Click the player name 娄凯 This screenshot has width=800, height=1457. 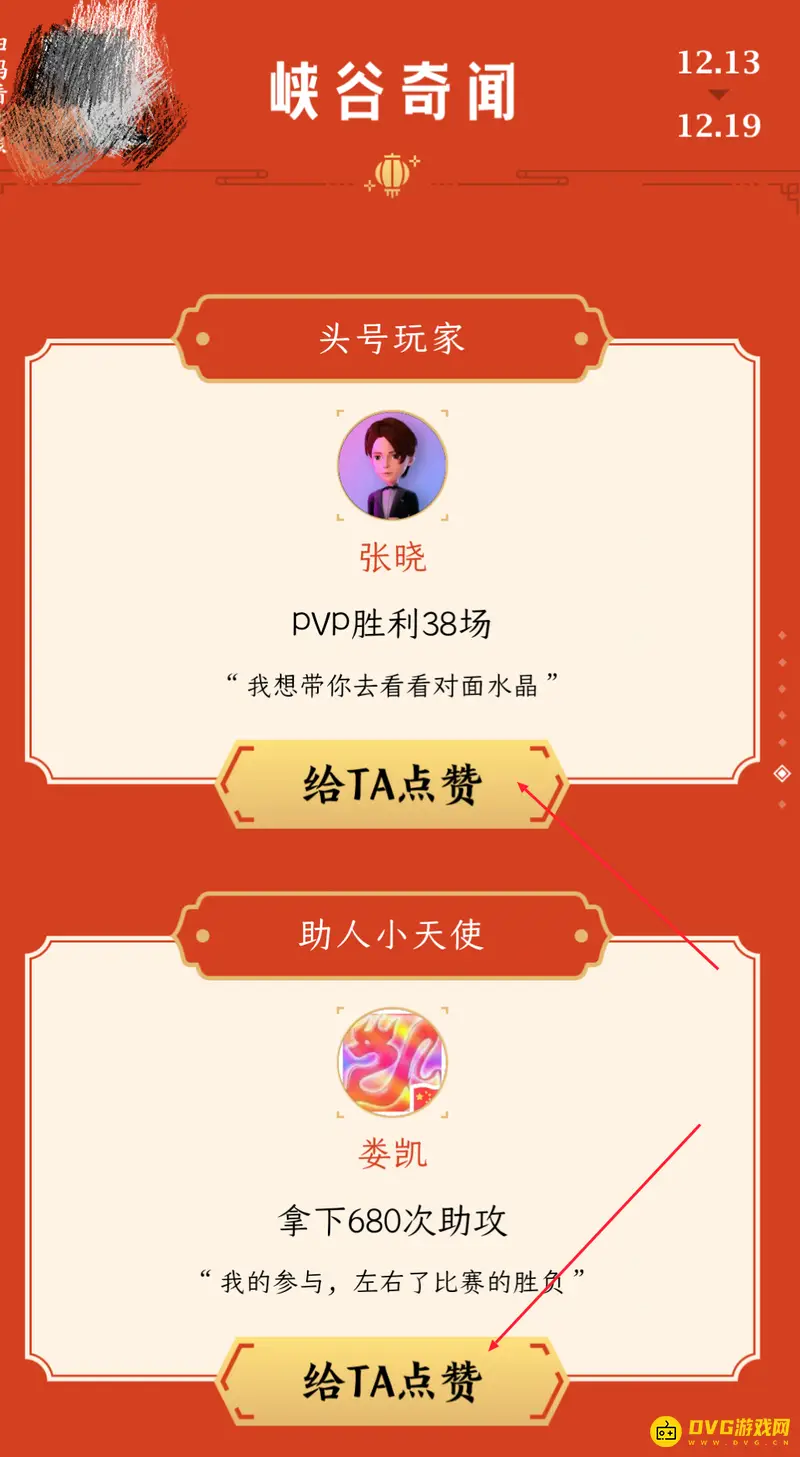pyautogui.click(x=392, y=1155)
